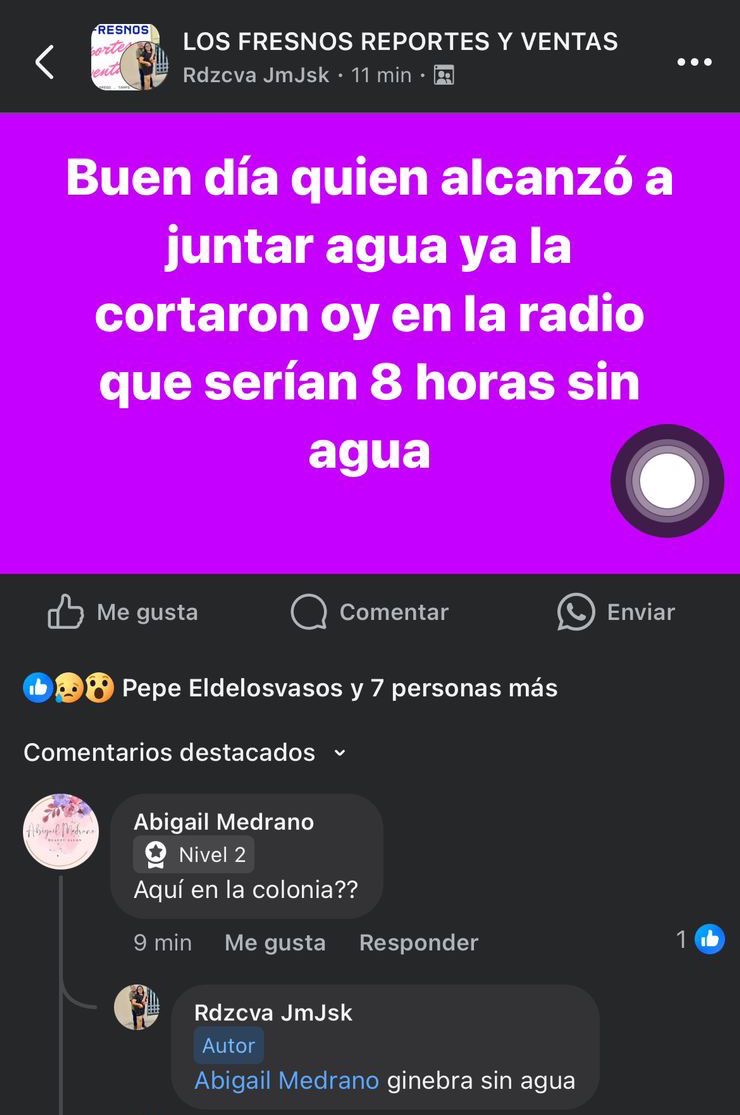Screen dimensions: 740x1115
Task: Open the group's cover thumbnail image
Action: [x=125, y=57]
